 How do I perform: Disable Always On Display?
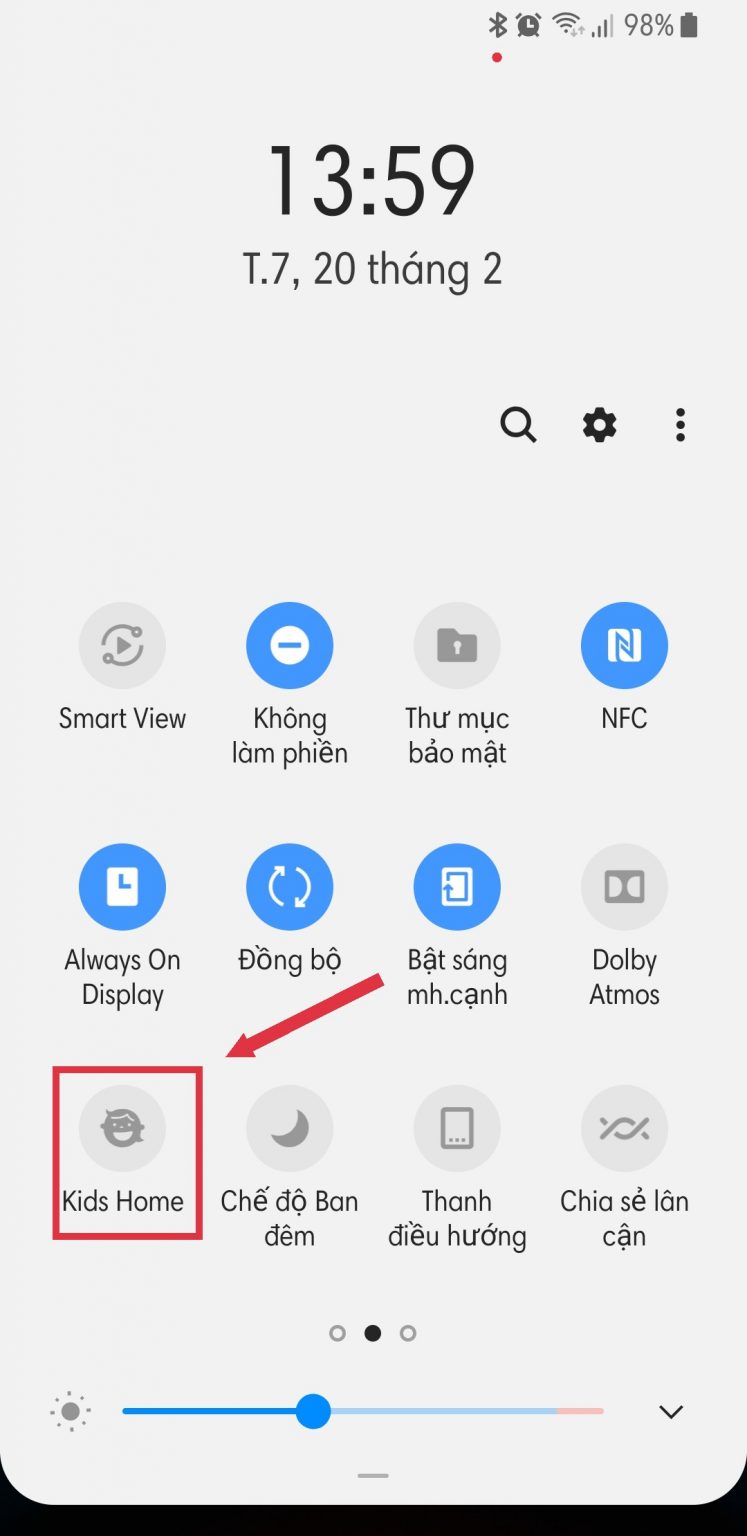[122, 887]
